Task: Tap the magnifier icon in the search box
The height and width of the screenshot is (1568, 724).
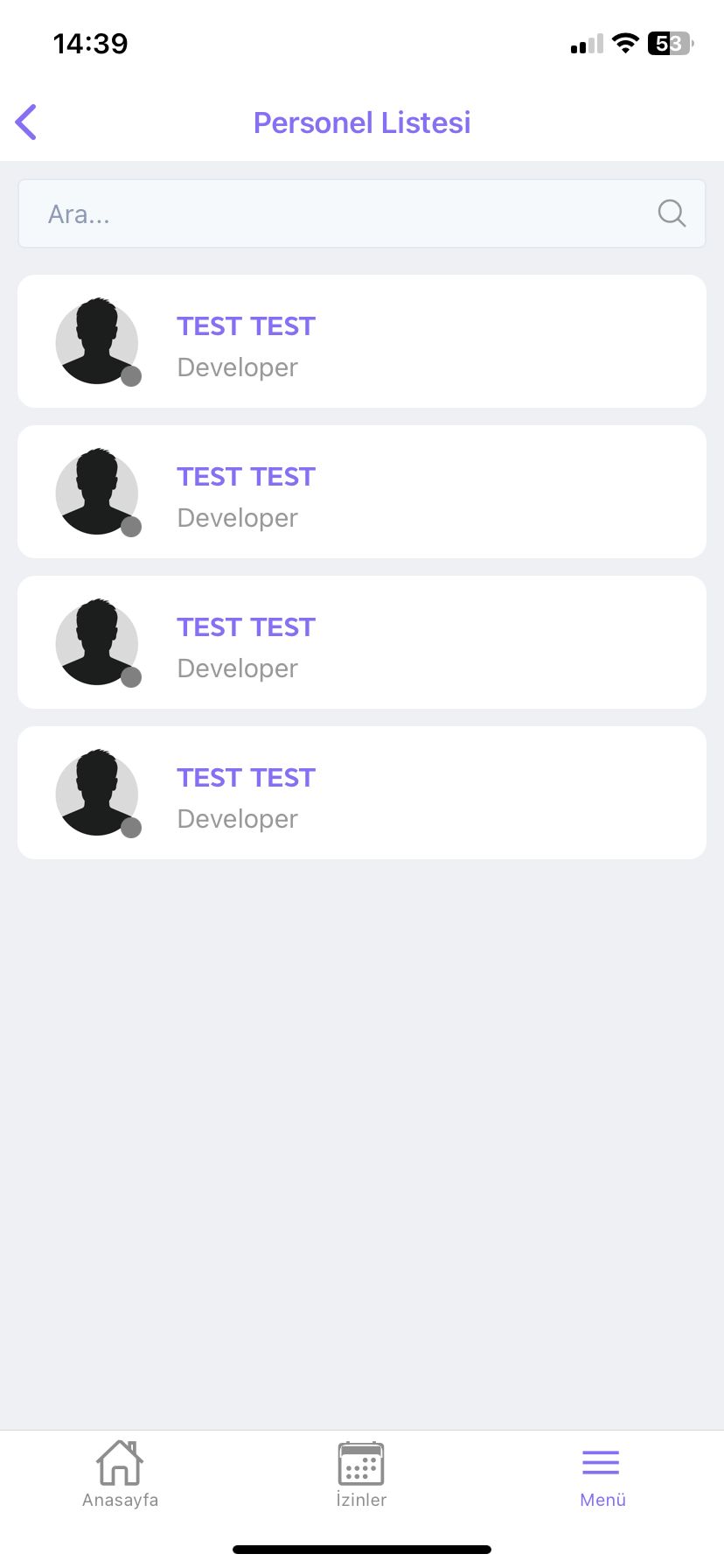Action: point(671,213)
